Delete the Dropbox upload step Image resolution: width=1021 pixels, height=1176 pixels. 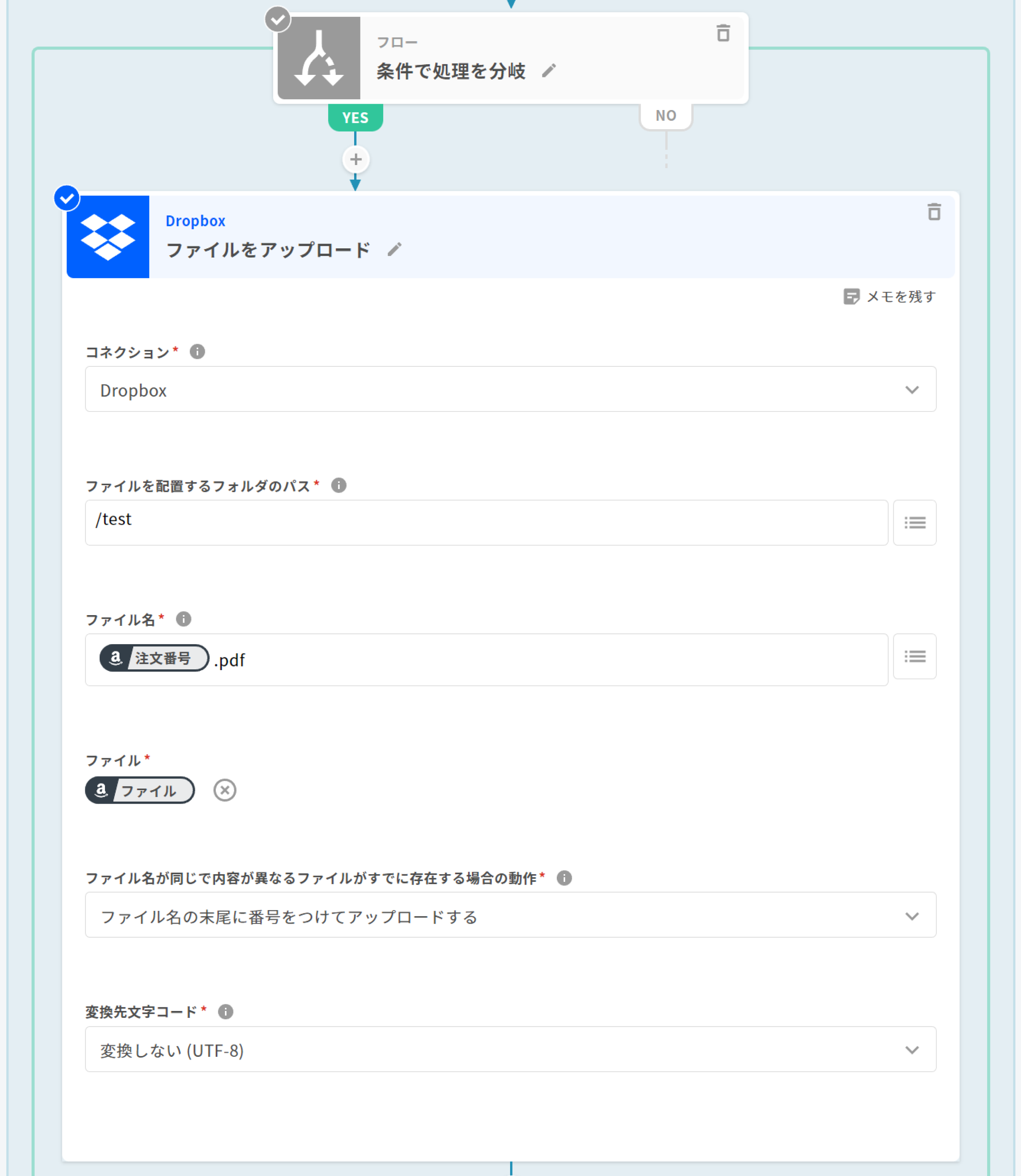[934, 212]
